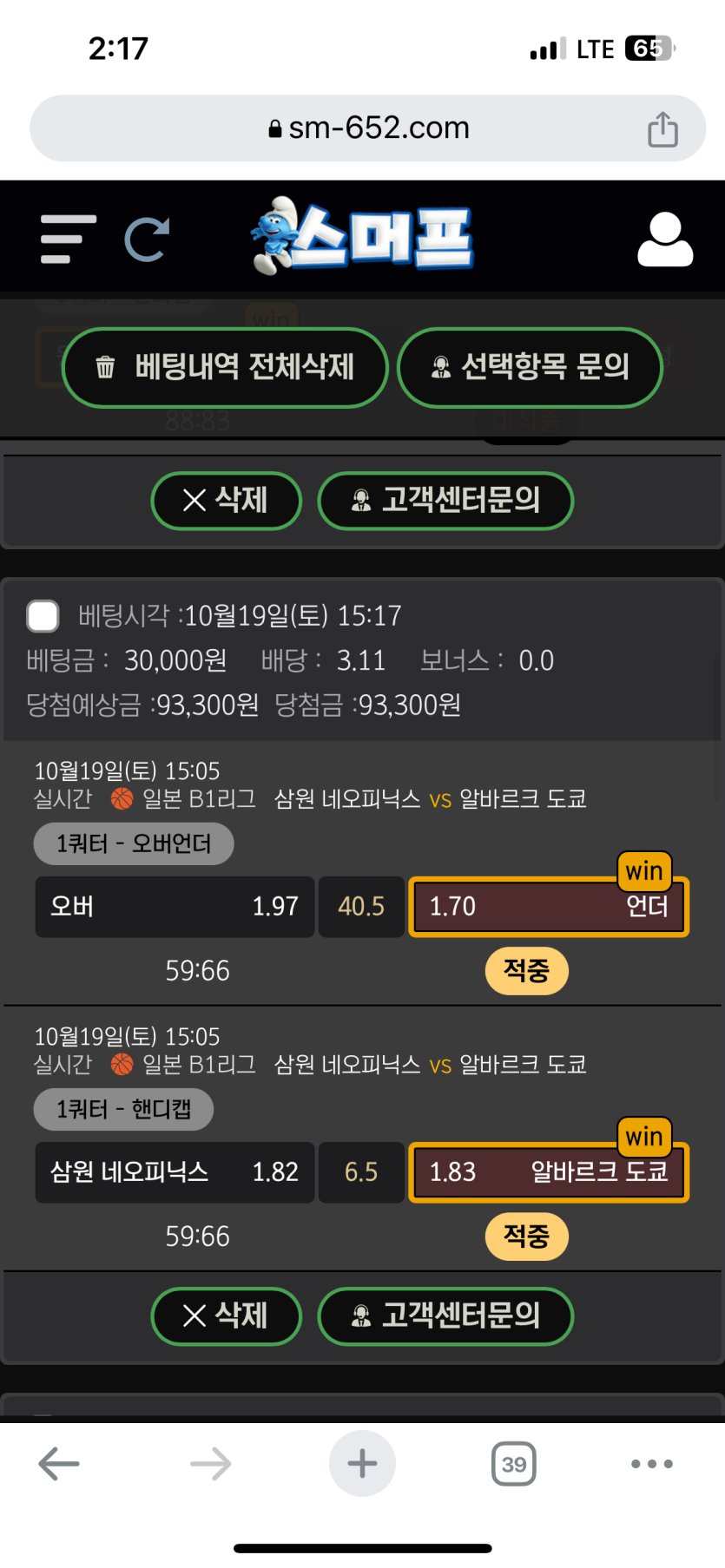Open a new browser tab
The width and height of the screenshot is (725, 1568).
point(362,1464)
